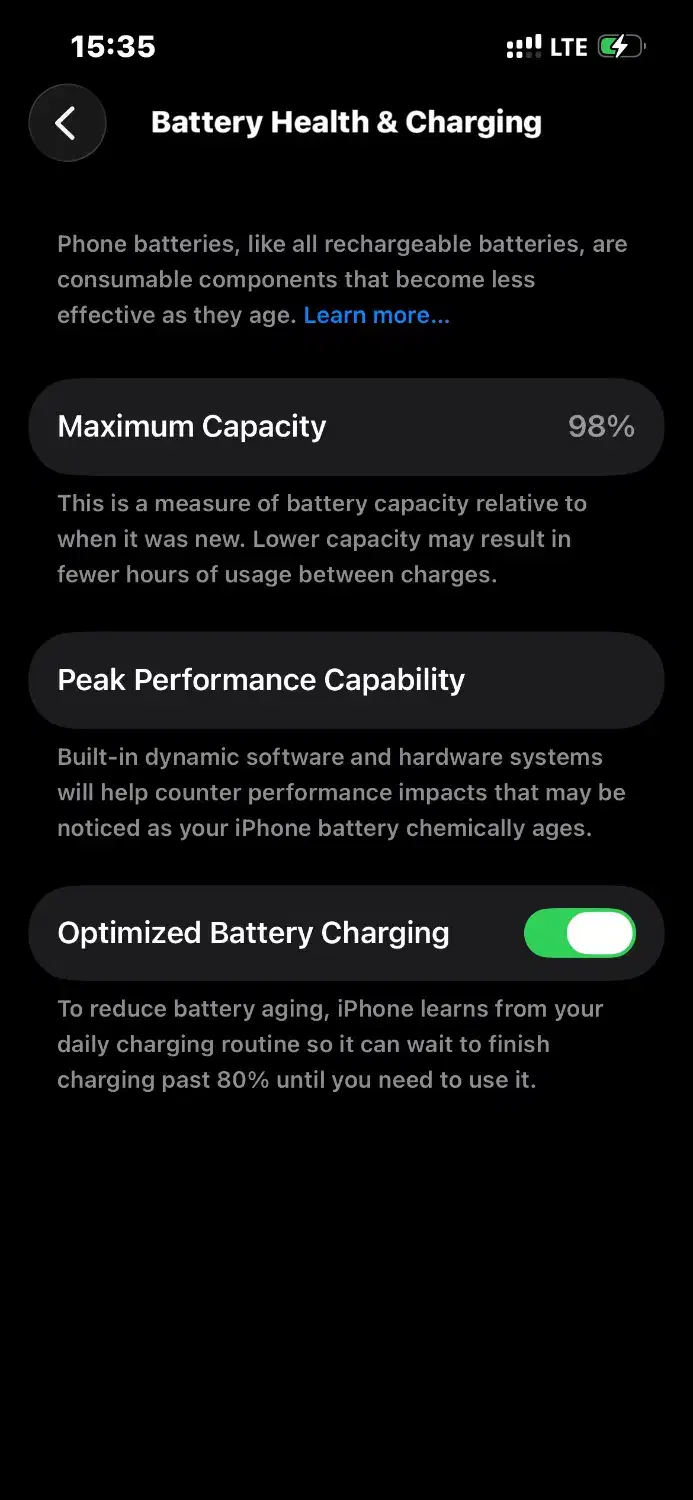This screenshot has height=1500, width=693.
Task: Turn off Optimized Battery Charging
Action: click(579, 933)
